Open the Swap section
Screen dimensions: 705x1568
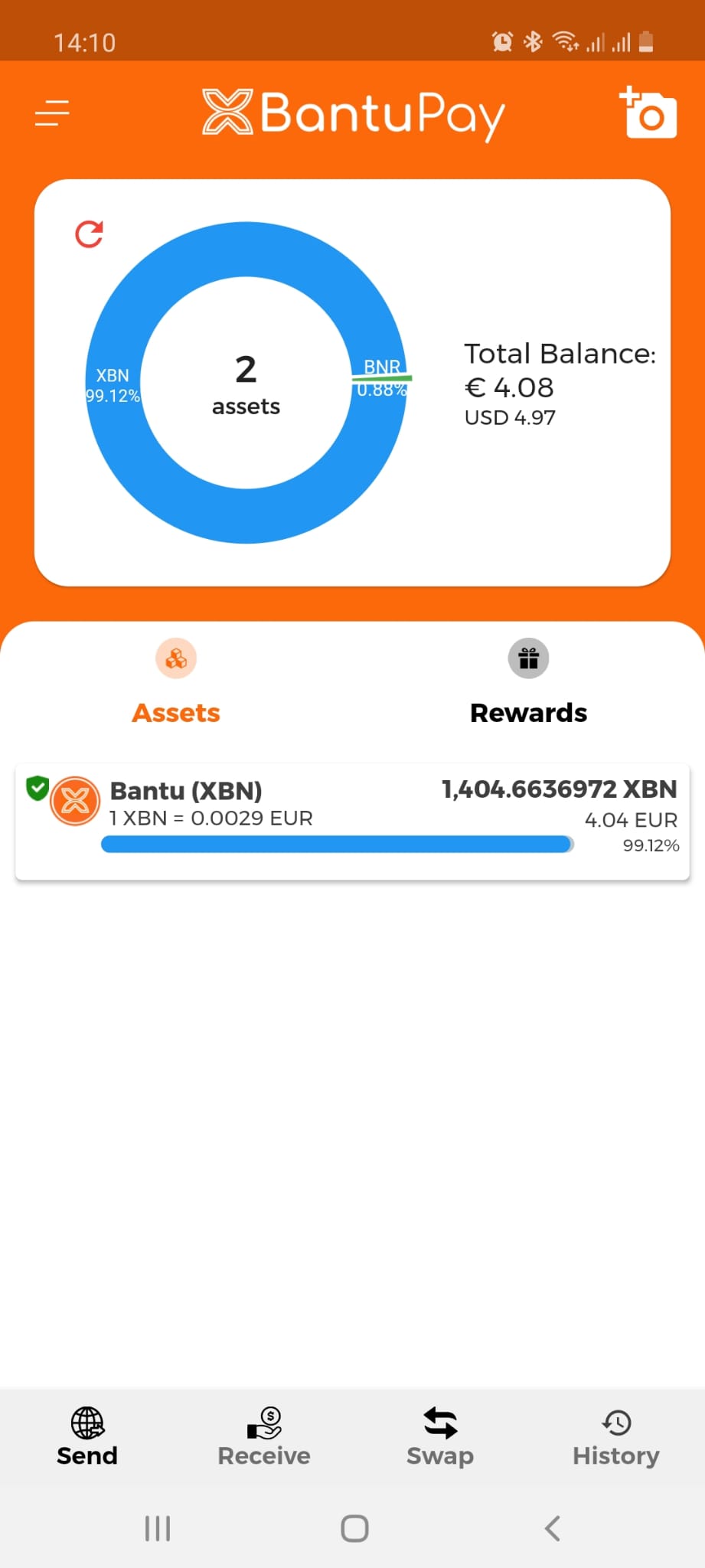click(x=440, y=1437)
